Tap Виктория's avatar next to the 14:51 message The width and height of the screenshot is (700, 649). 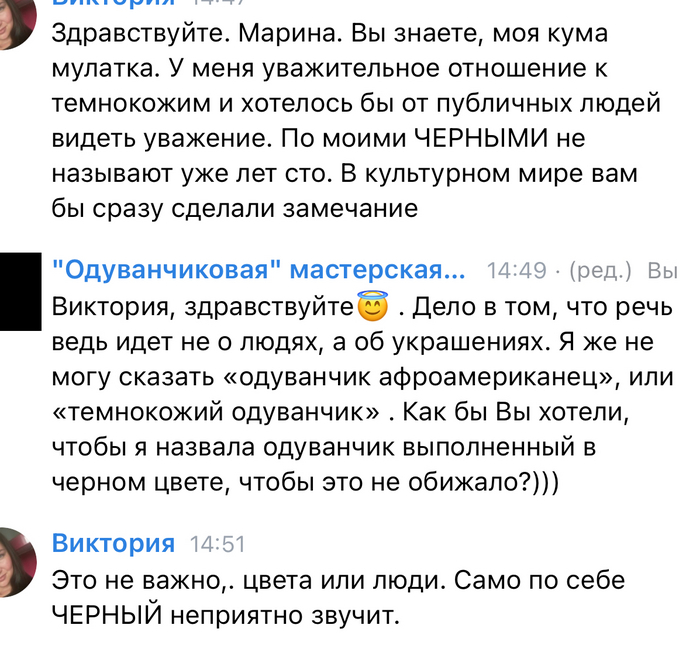tap(16, 562)
